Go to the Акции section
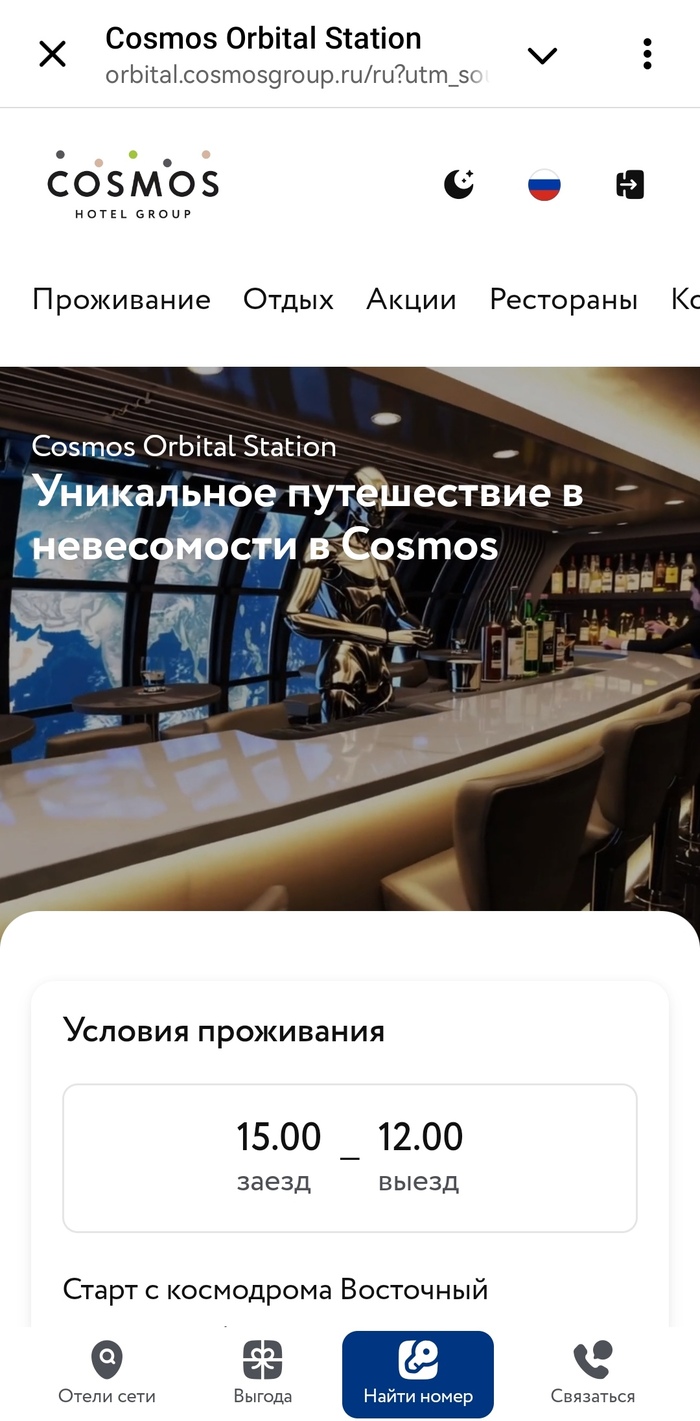700x1421 pixels. click(411, 300)
